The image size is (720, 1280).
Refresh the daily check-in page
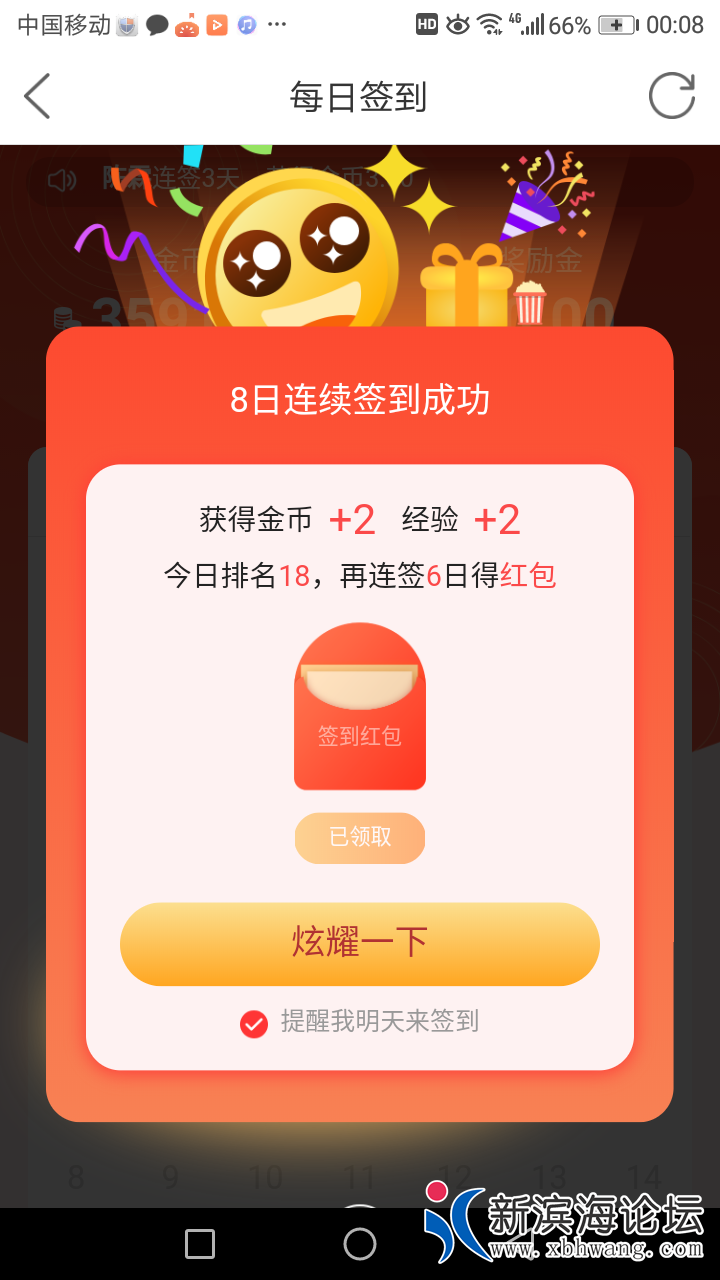(x=671, y=96)
